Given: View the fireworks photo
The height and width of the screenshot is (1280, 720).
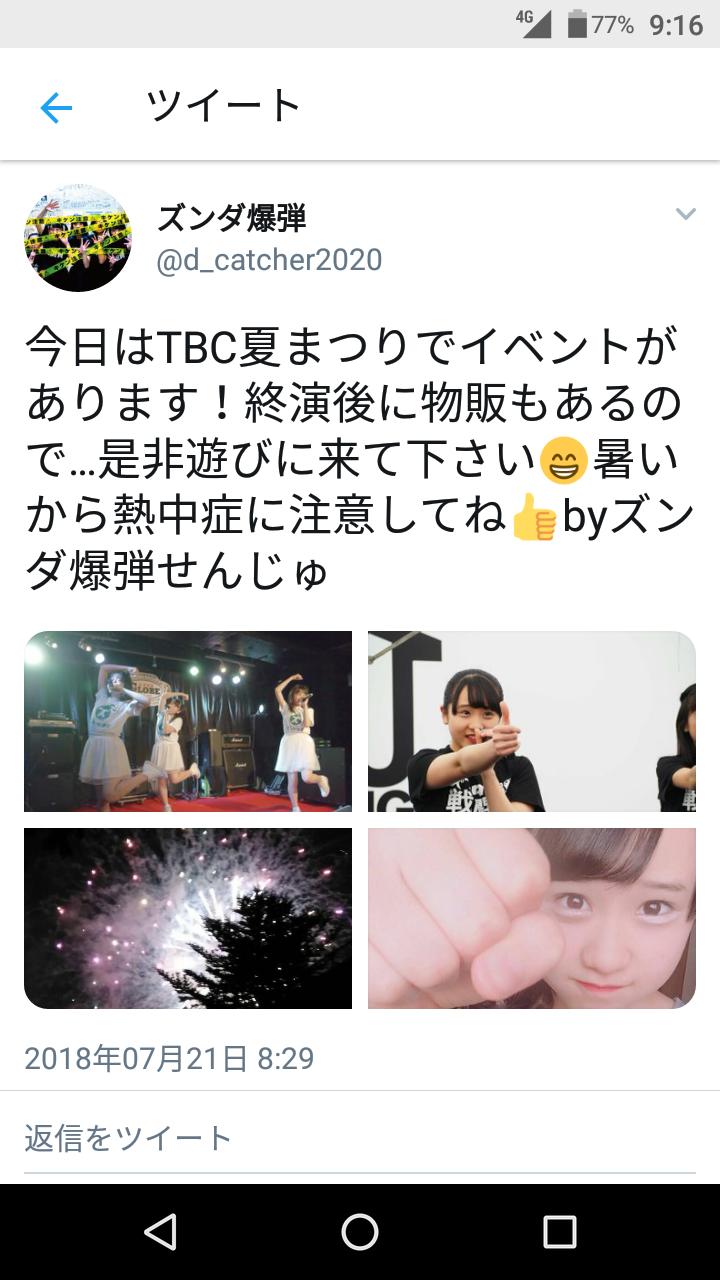Looking at the screenshot, I should pyautogui.click(x=188, y=918).
